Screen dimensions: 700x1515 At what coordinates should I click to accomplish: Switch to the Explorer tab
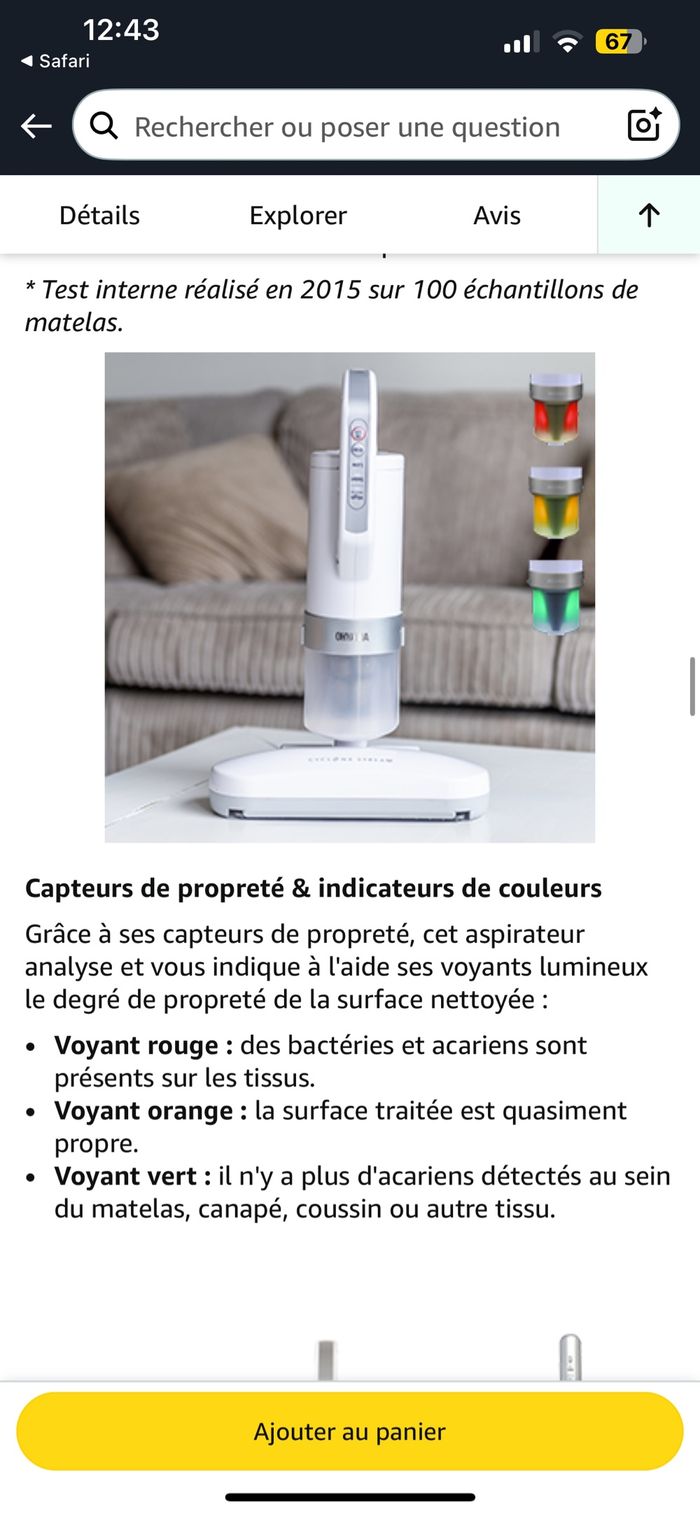(x=298, y=215)
